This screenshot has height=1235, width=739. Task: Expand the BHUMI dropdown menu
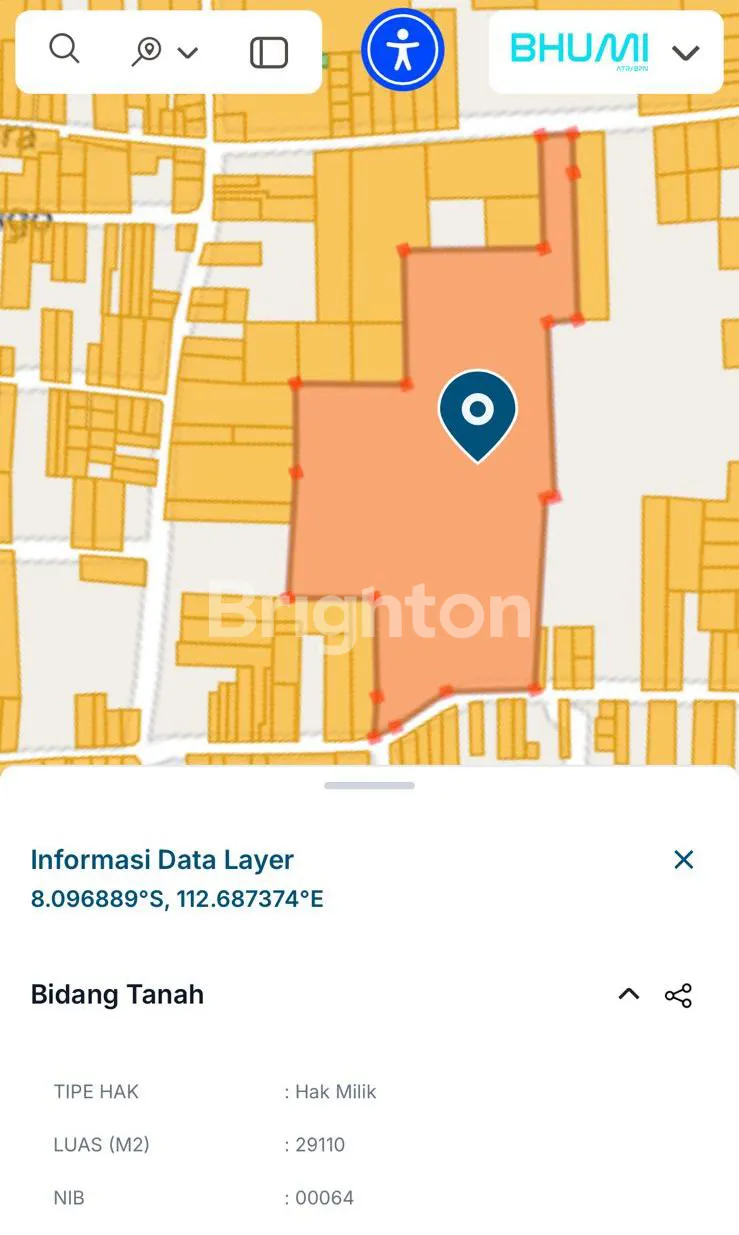tap(685, 53)
